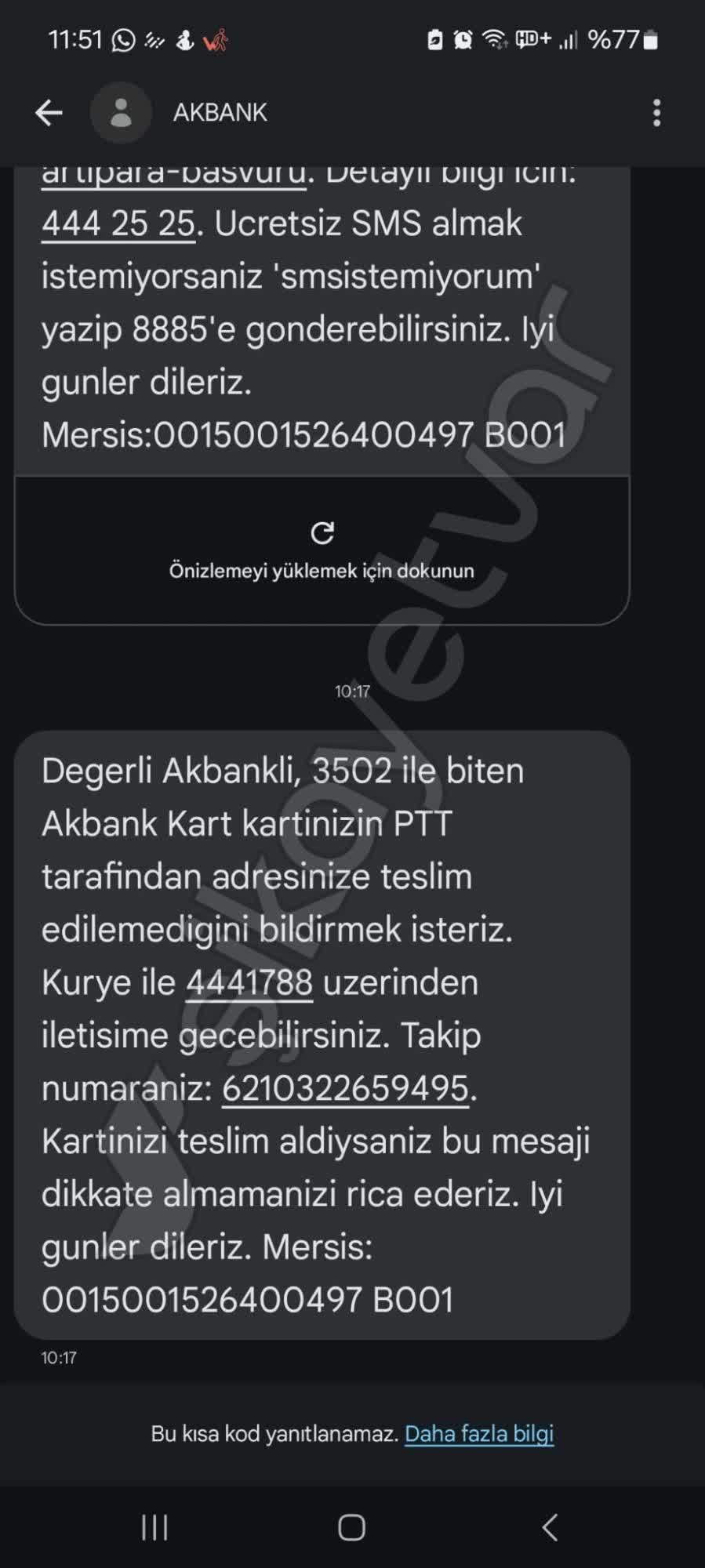The width and height of the screenshot is (705, 1568).
Task: Call the underlined 444 25 25 number
Action: pyautogui.click(x=119, y=223)
